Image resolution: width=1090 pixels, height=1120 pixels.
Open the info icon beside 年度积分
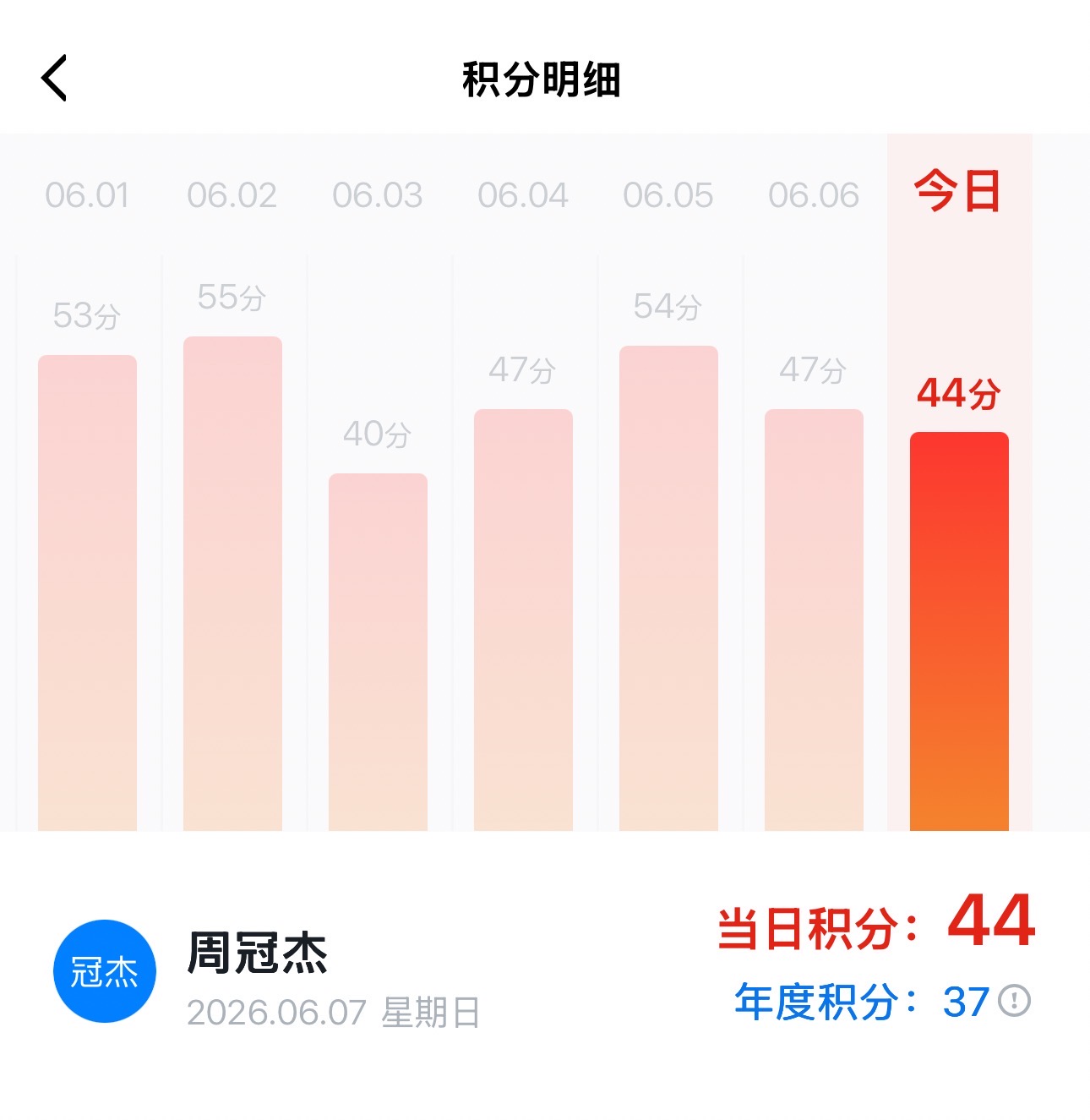(x=1014, y=1002)
